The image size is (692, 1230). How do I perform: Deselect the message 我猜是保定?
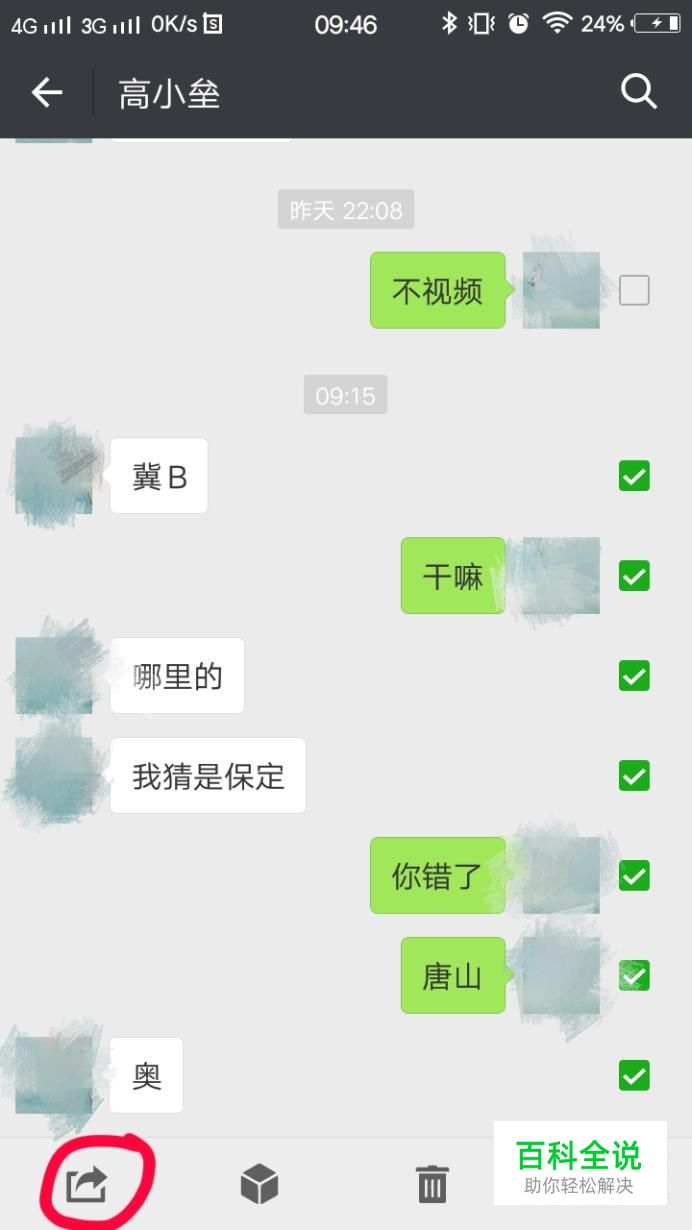[x=634, y=776]
